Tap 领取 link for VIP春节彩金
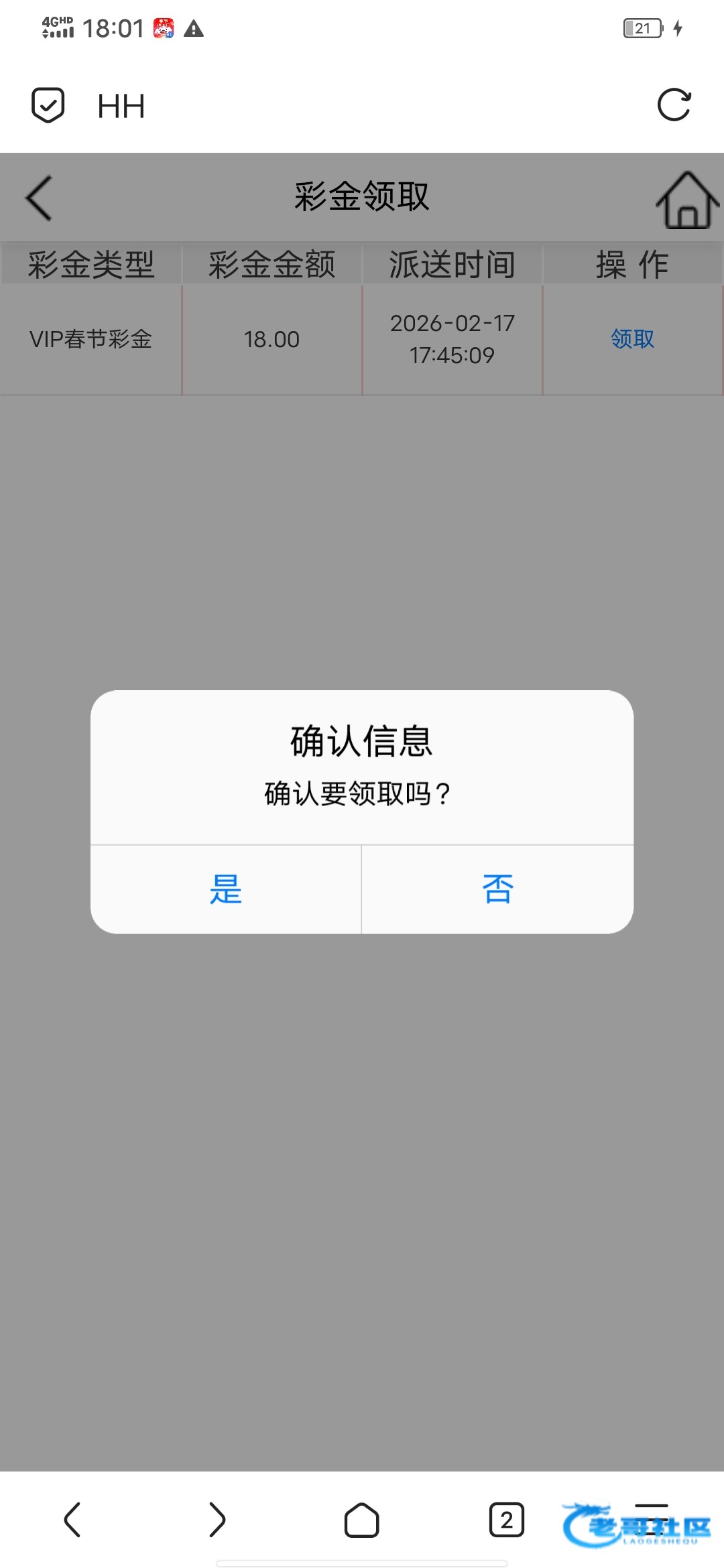 (632, 339)
